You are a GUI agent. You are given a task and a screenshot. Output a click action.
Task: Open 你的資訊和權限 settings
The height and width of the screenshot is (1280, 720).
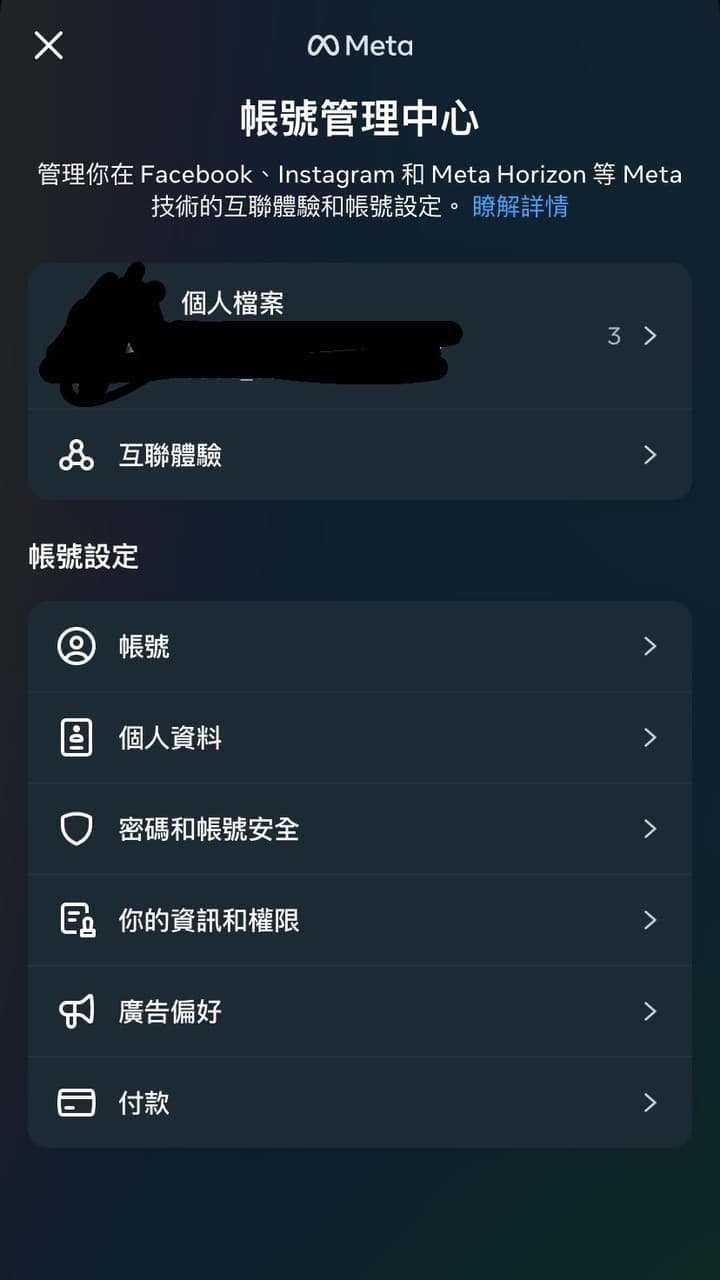click(360, 920)
